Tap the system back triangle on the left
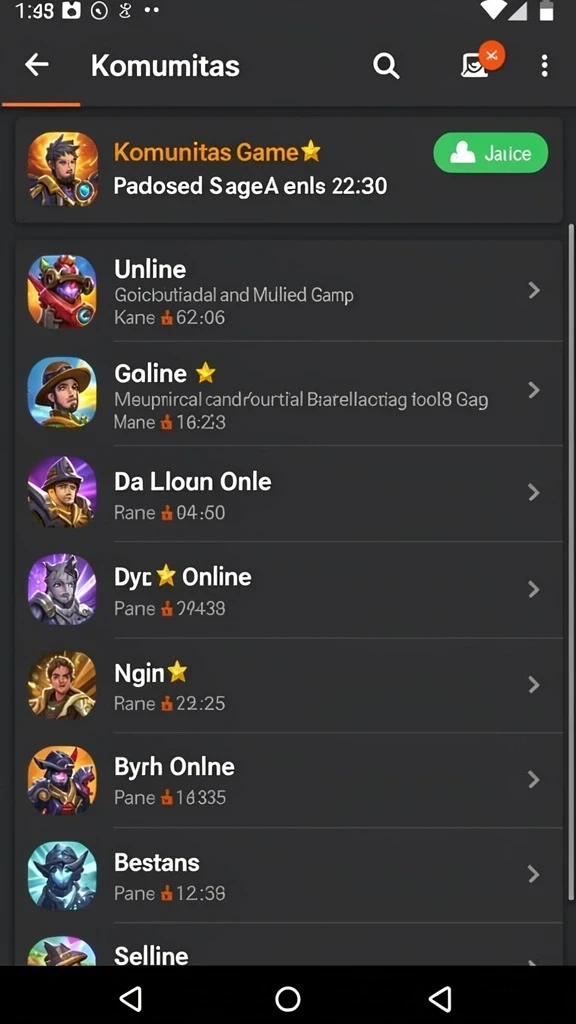 click(131, 999)
